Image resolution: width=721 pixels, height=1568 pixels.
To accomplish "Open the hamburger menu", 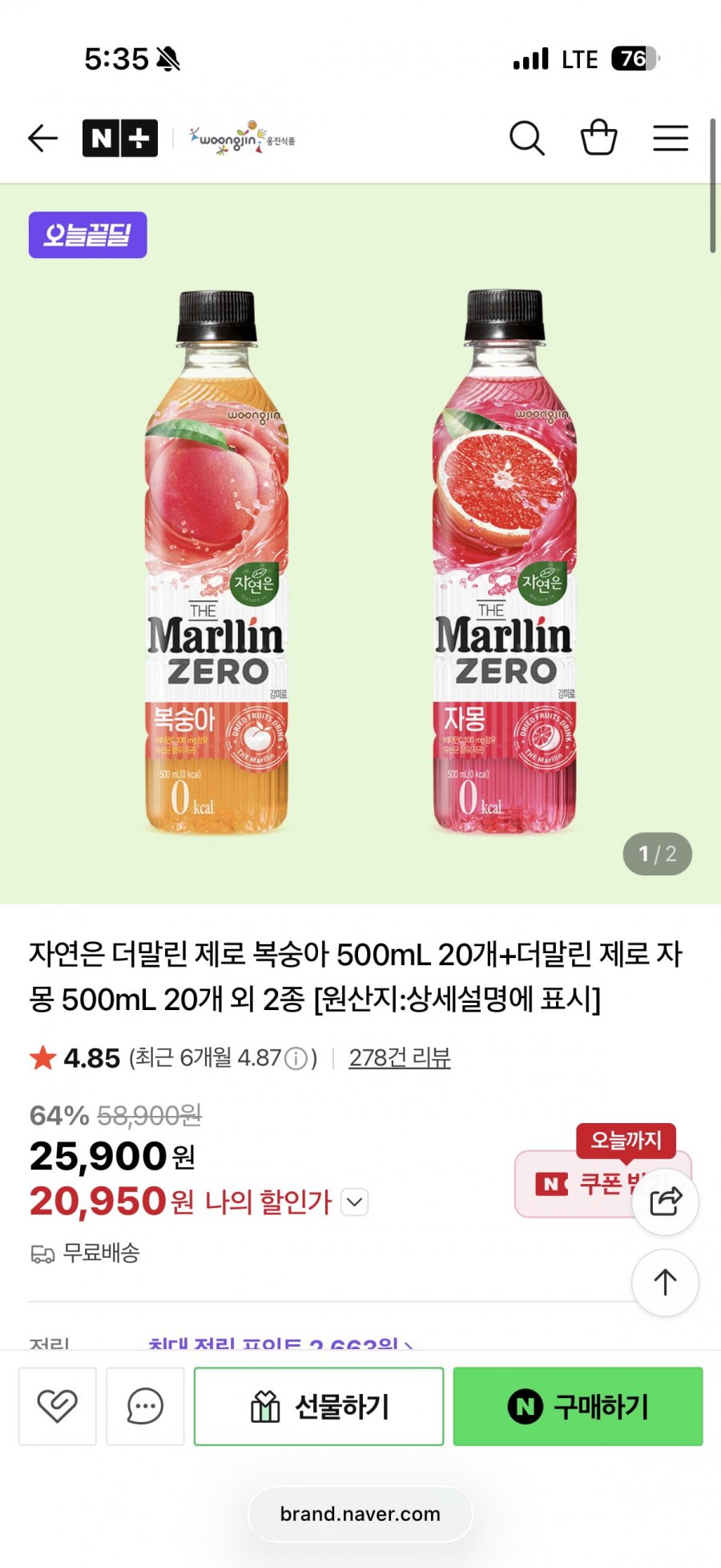I will click(x=671, y=139).
